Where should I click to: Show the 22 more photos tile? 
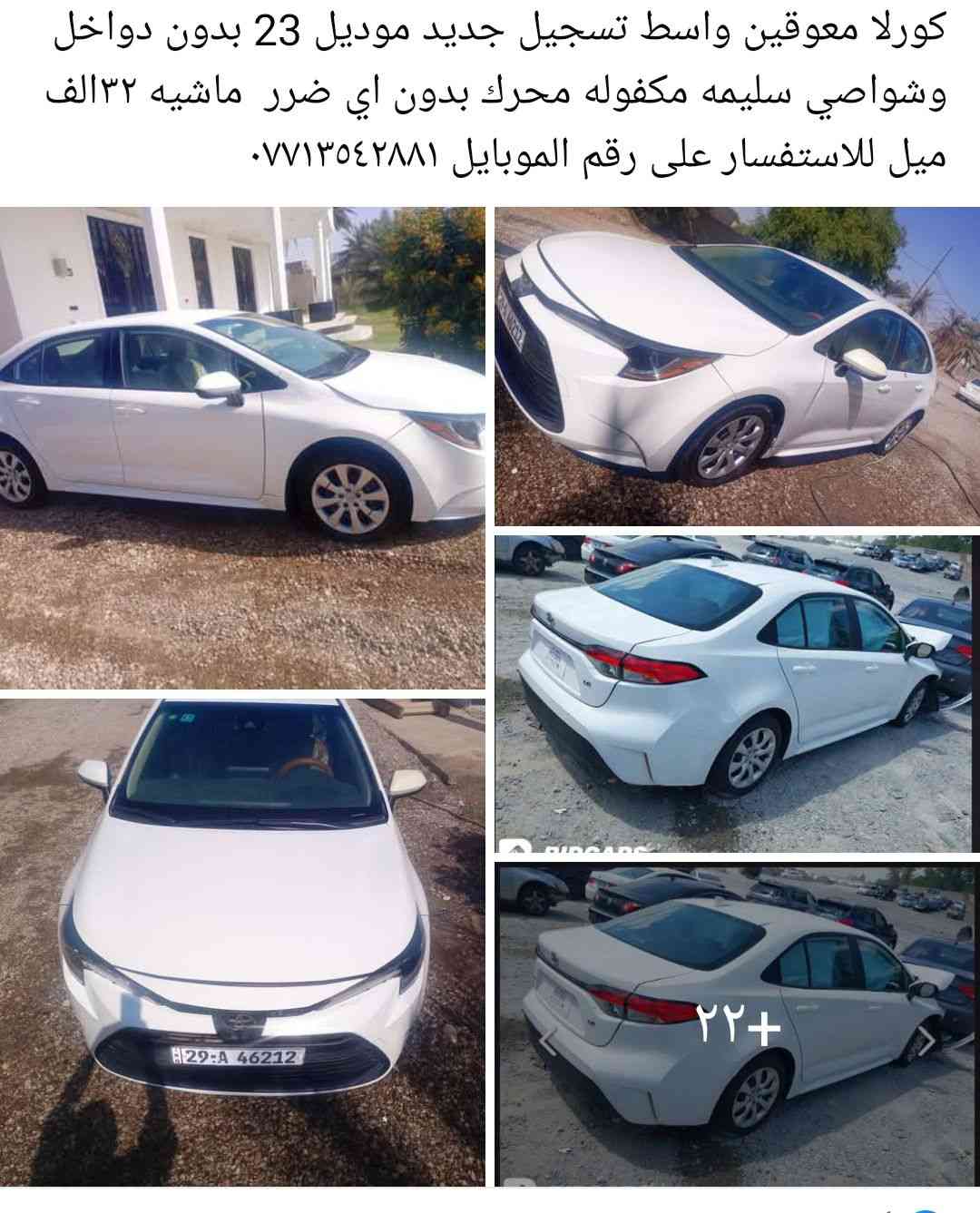coord(737,1023)
